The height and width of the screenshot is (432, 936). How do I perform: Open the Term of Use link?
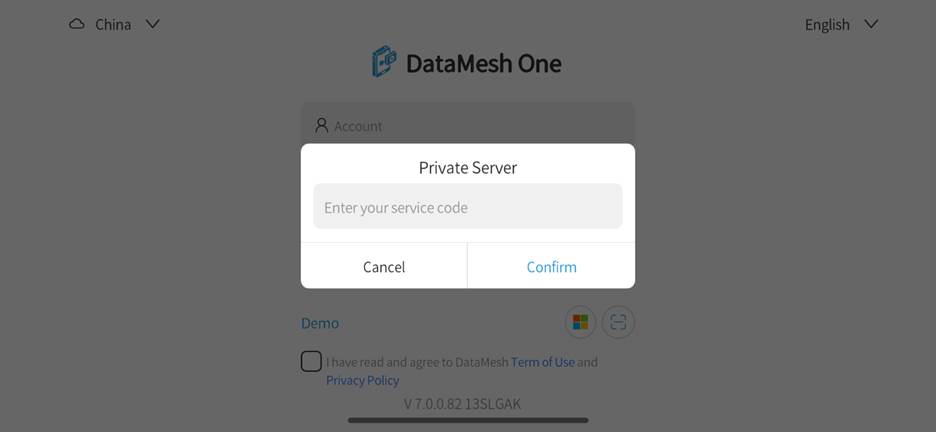pos(542,362)
